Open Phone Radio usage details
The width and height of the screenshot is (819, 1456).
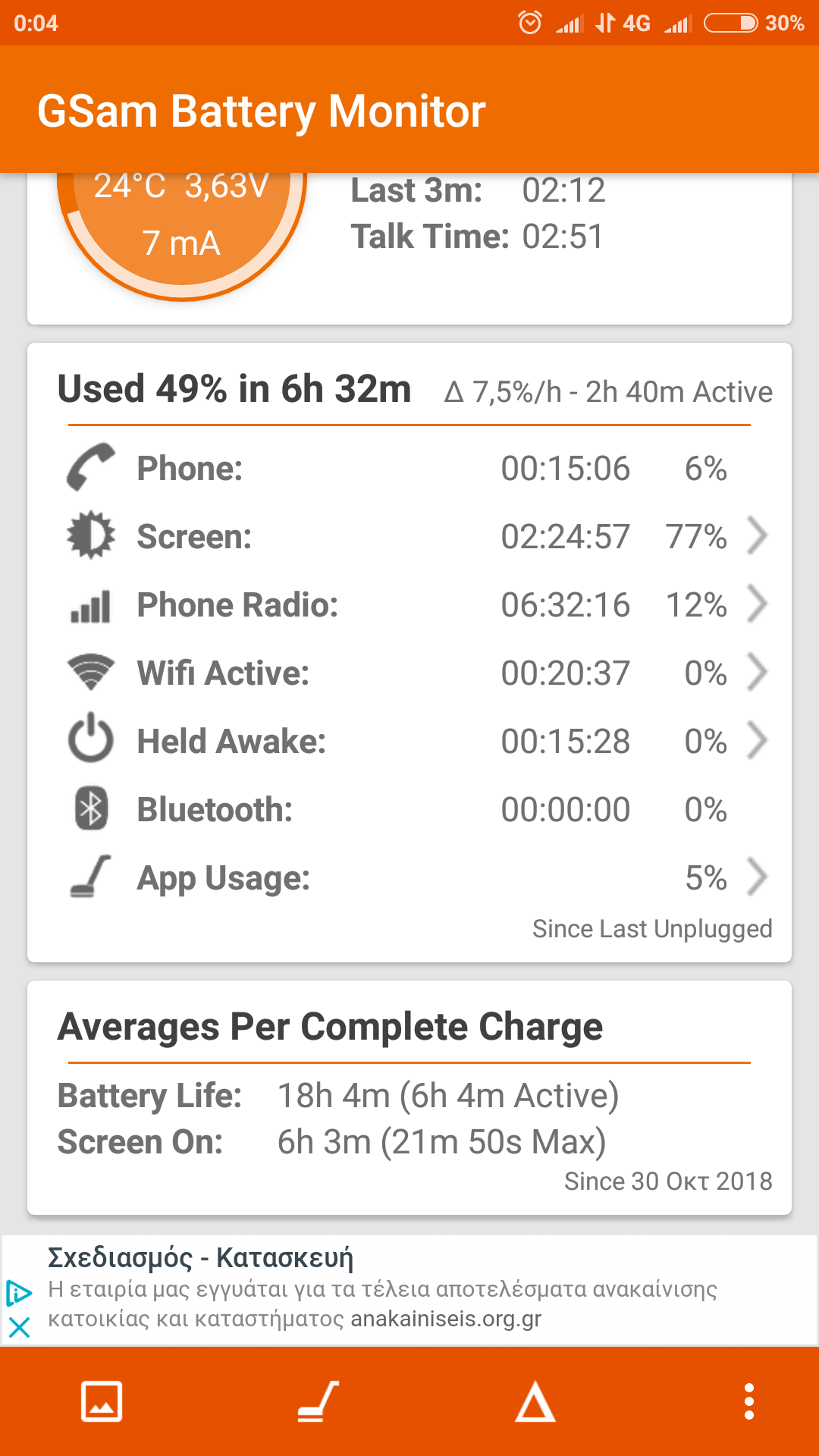coord(757,604)
